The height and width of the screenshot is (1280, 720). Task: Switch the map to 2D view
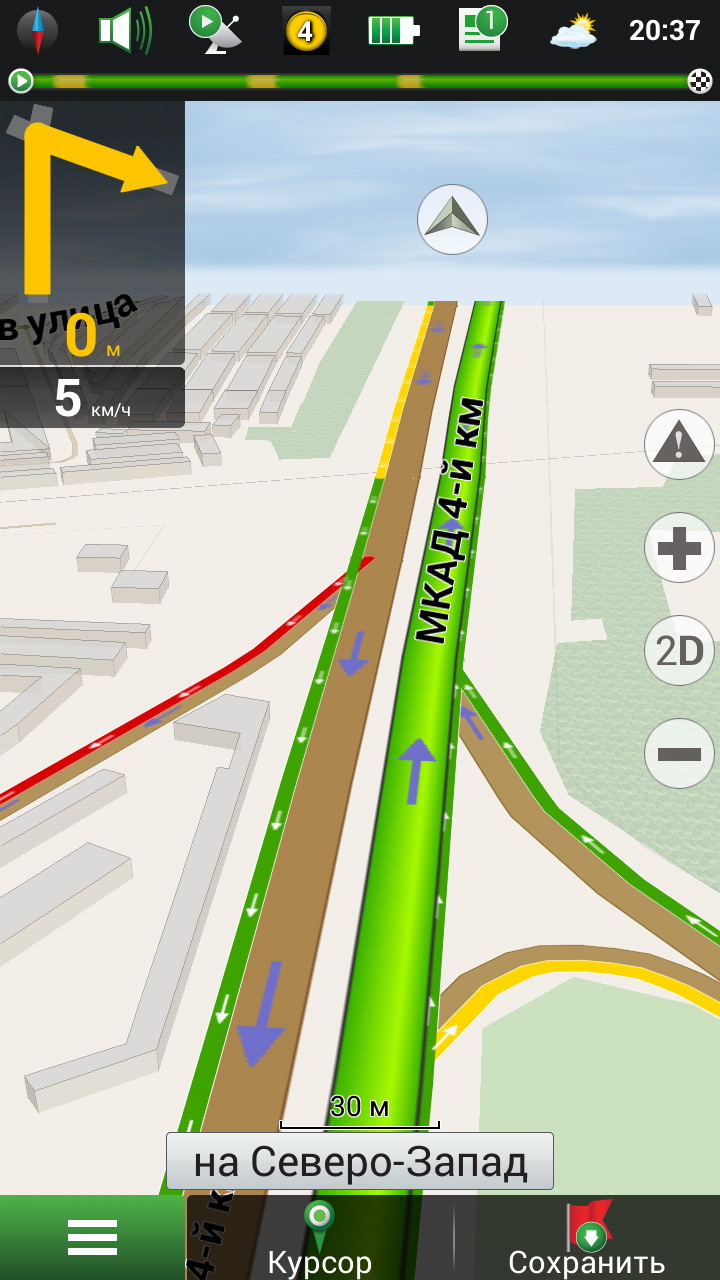coord(679,651)
